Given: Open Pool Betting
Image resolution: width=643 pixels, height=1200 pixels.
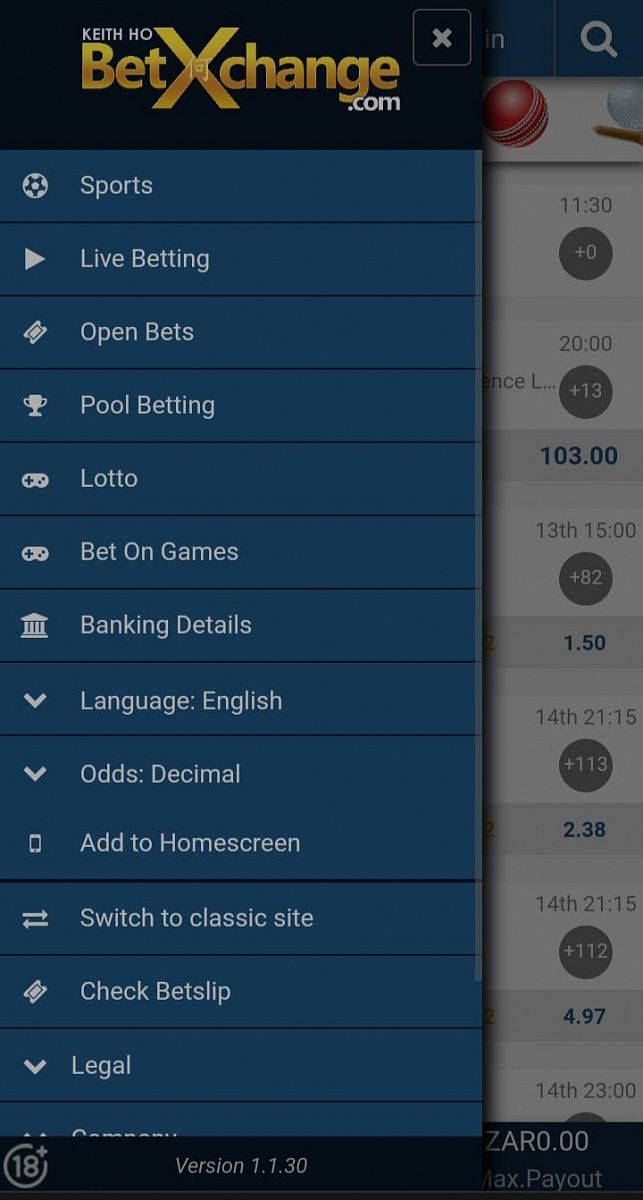Looking at the screenshot, I should point(147,405).
